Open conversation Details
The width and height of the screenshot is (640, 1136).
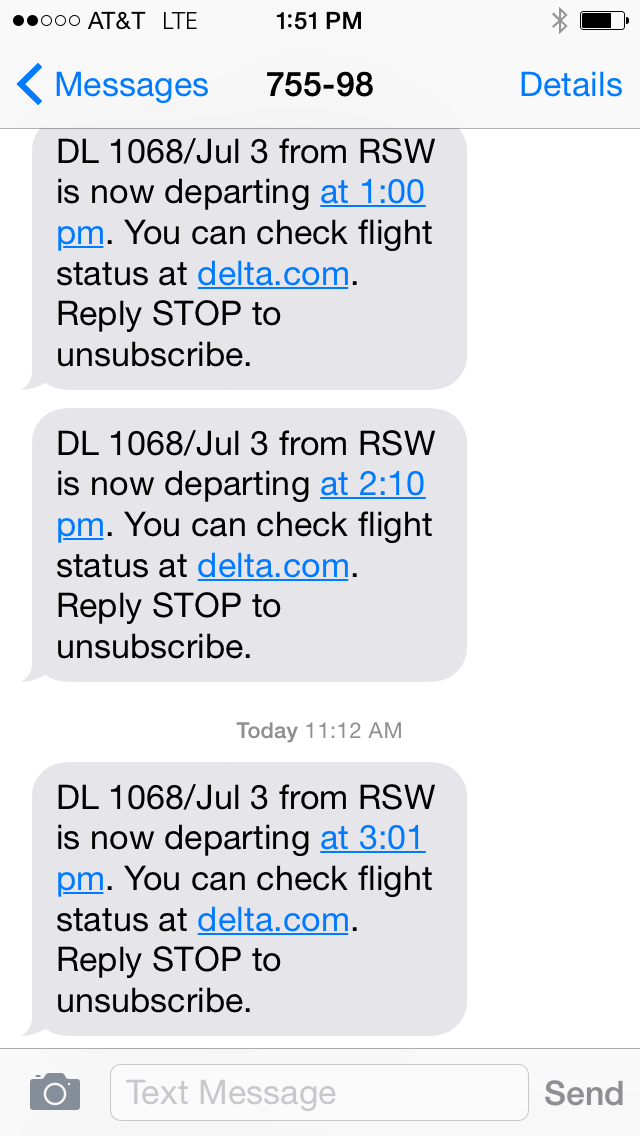pyautogui.click(x=570, y=86)
